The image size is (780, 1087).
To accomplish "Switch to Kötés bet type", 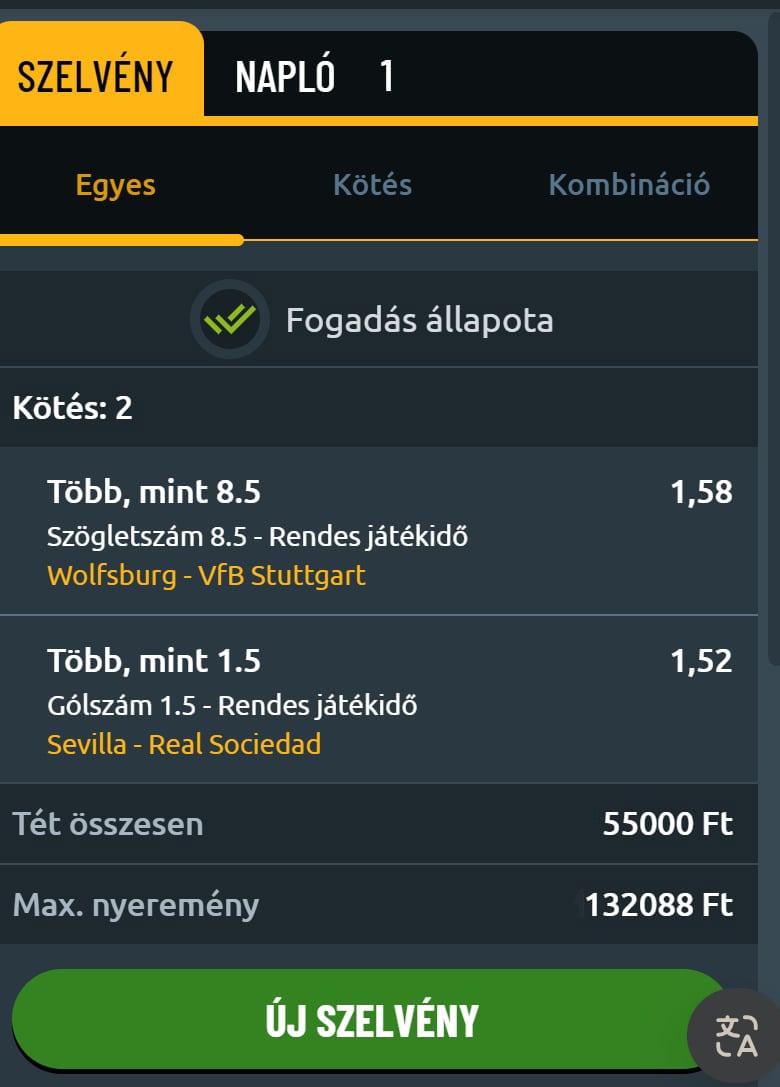I will 372,185.
